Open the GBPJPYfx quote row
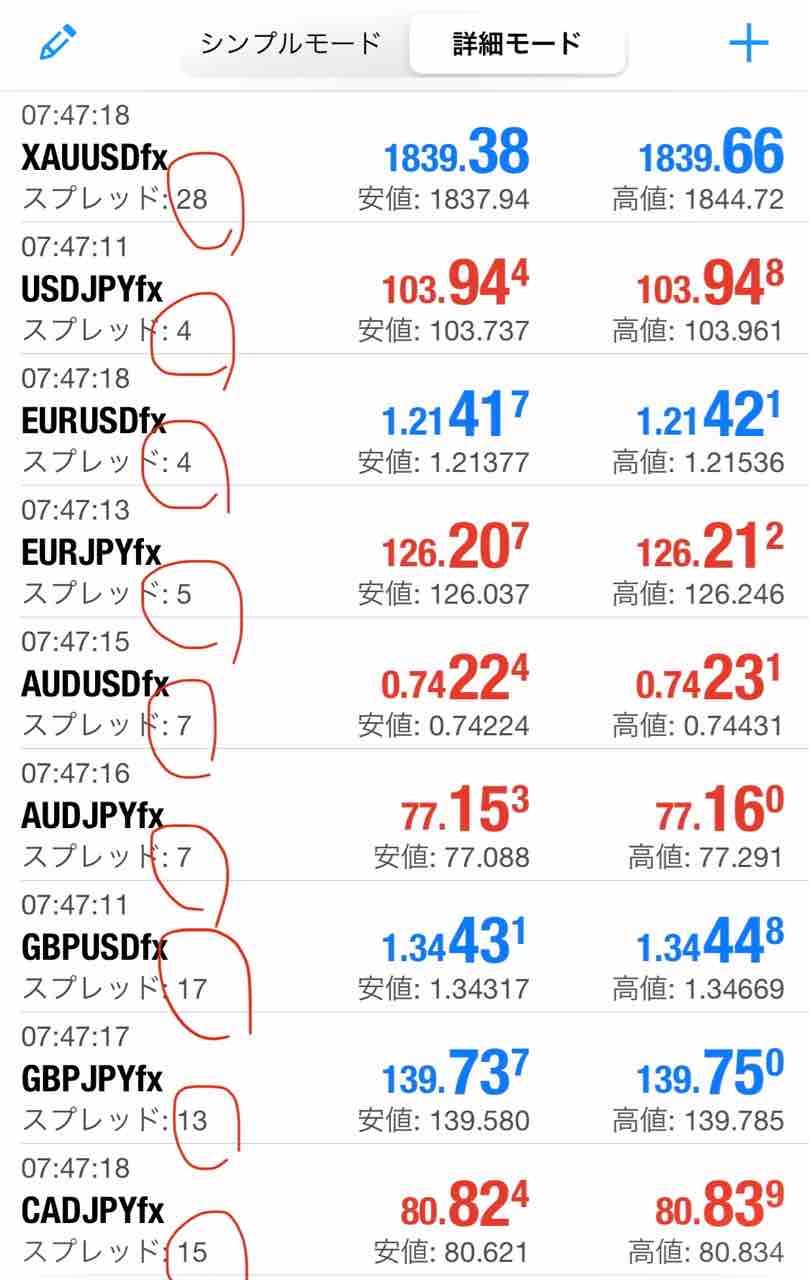Viewport: 809px width, 1280px height. 91,1079
